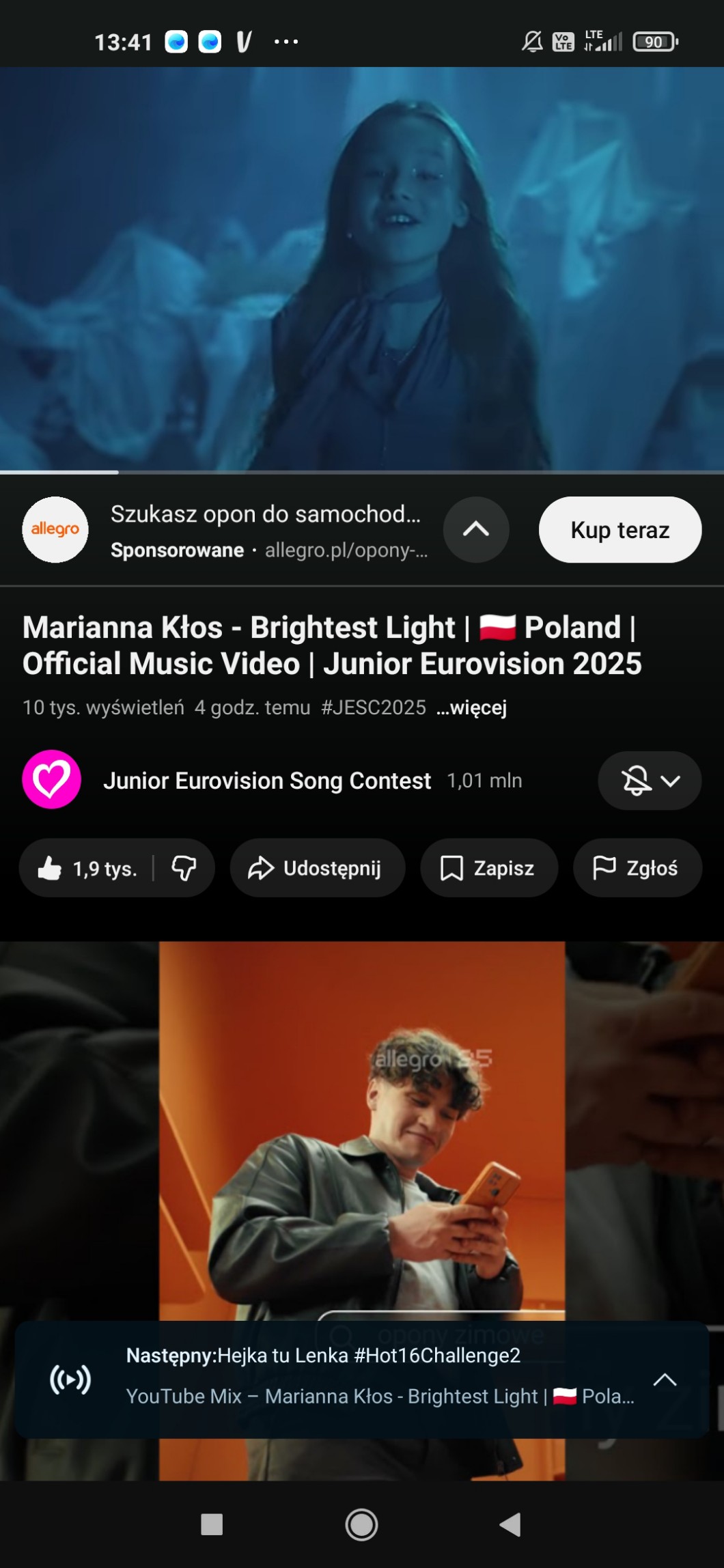Viewport: 724px width, 1568px height.
Task: Share the video via Udostępnij
Action: point(317,868)
